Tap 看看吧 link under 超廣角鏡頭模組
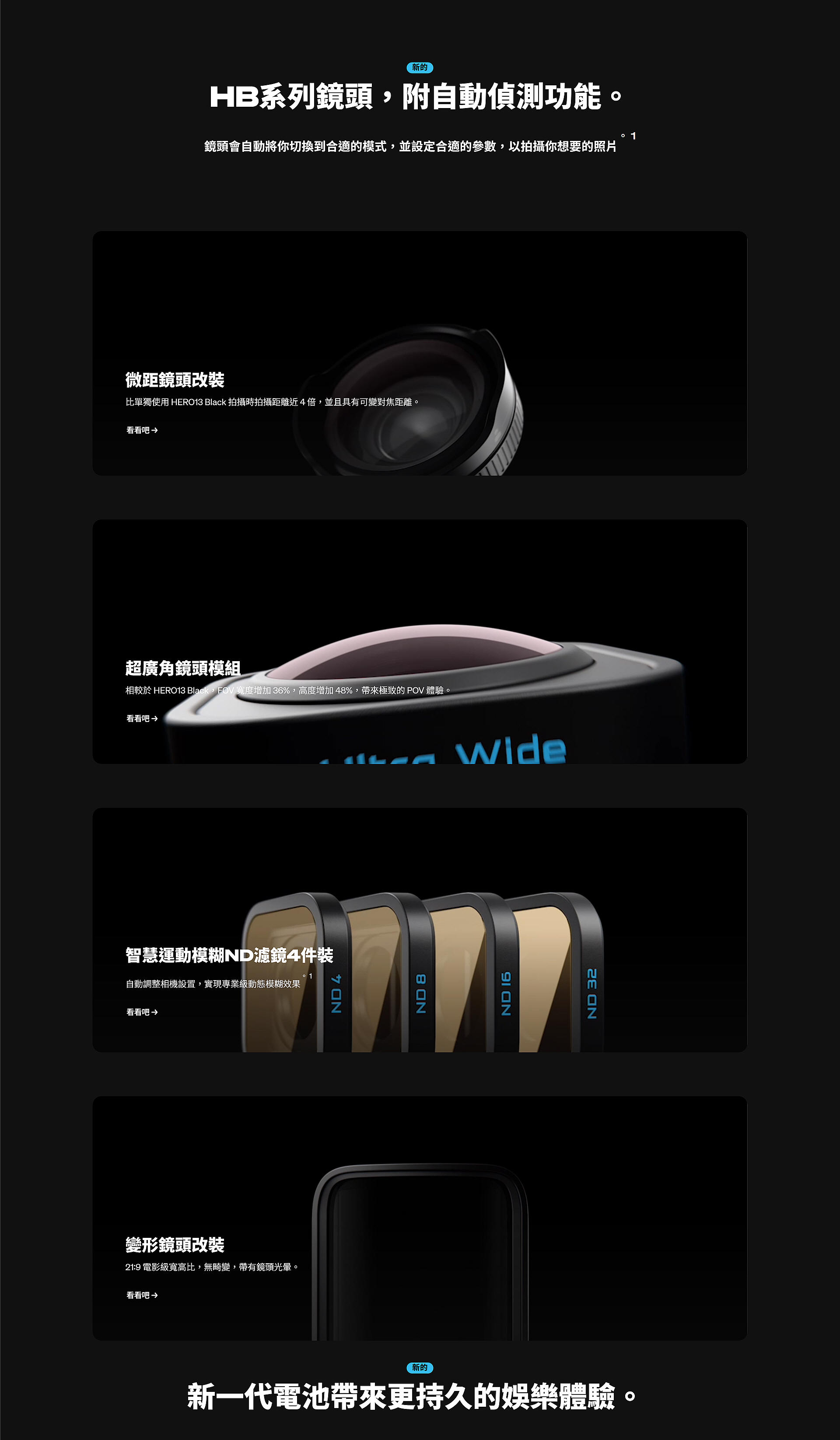The width and height of the screenshot is (840, 1440). [142, 718]
